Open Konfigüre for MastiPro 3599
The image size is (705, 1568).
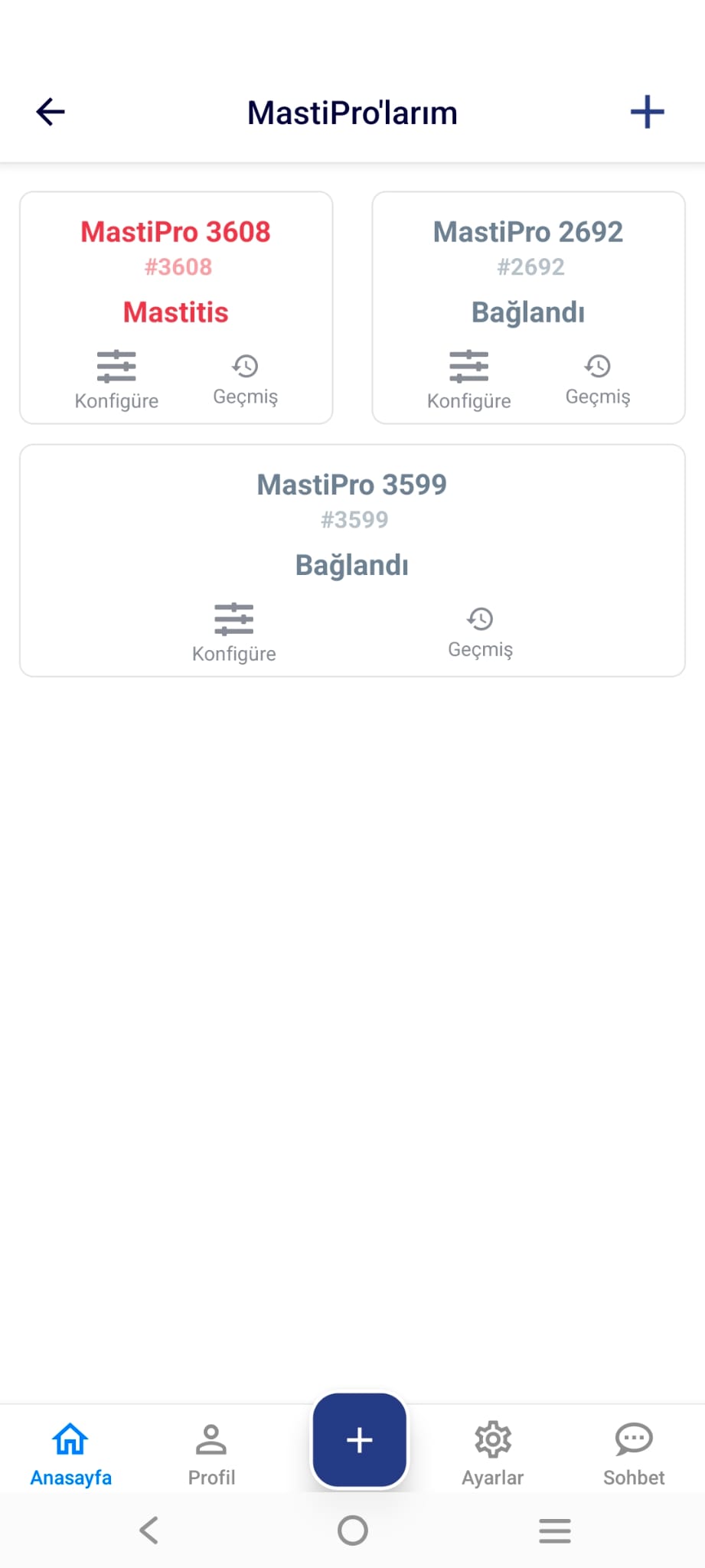tap(233, 632)
